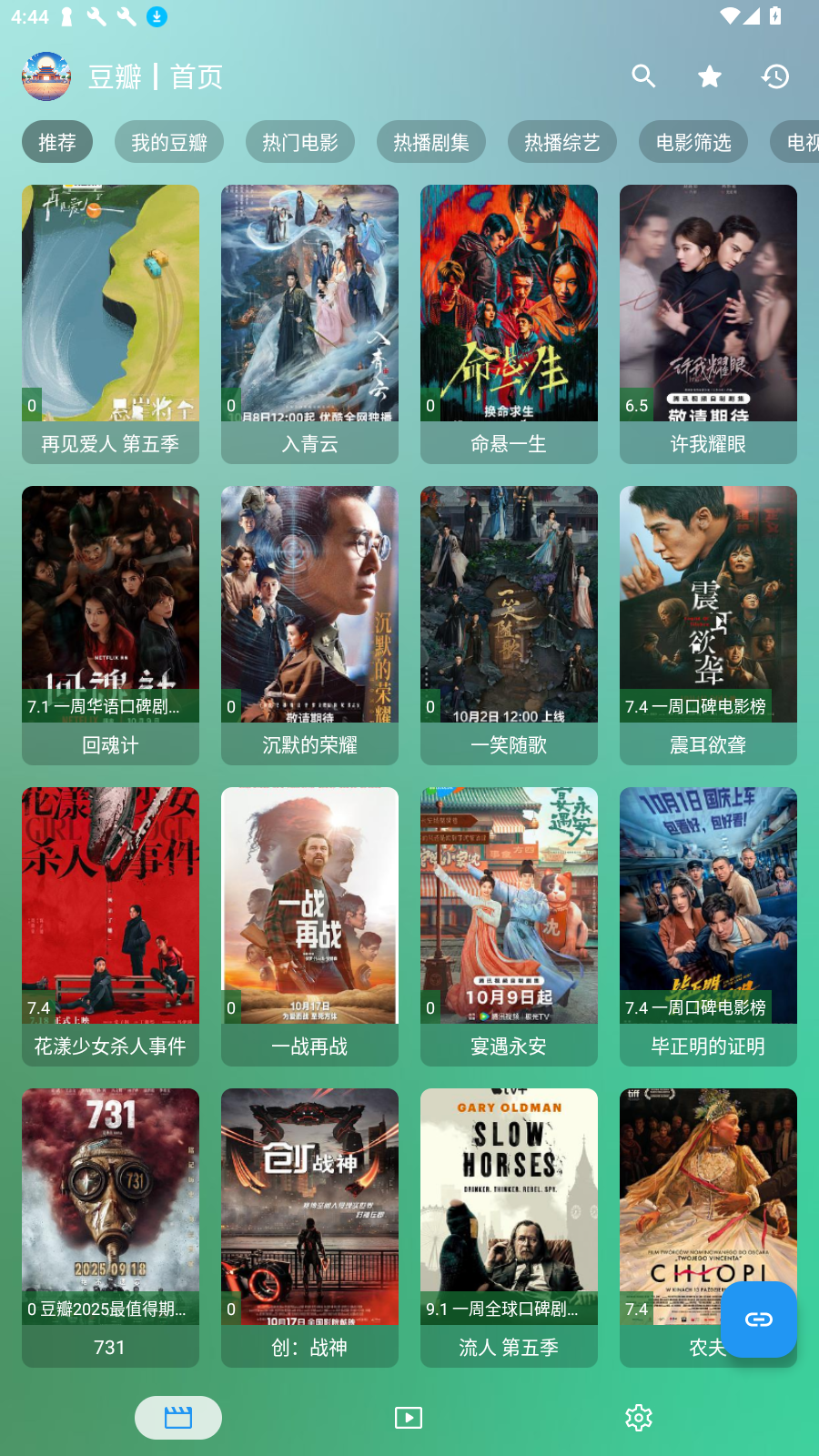Open the 电影筛选 tab
Viewport: 819px width, 1456px height.
tap(693, 142)
